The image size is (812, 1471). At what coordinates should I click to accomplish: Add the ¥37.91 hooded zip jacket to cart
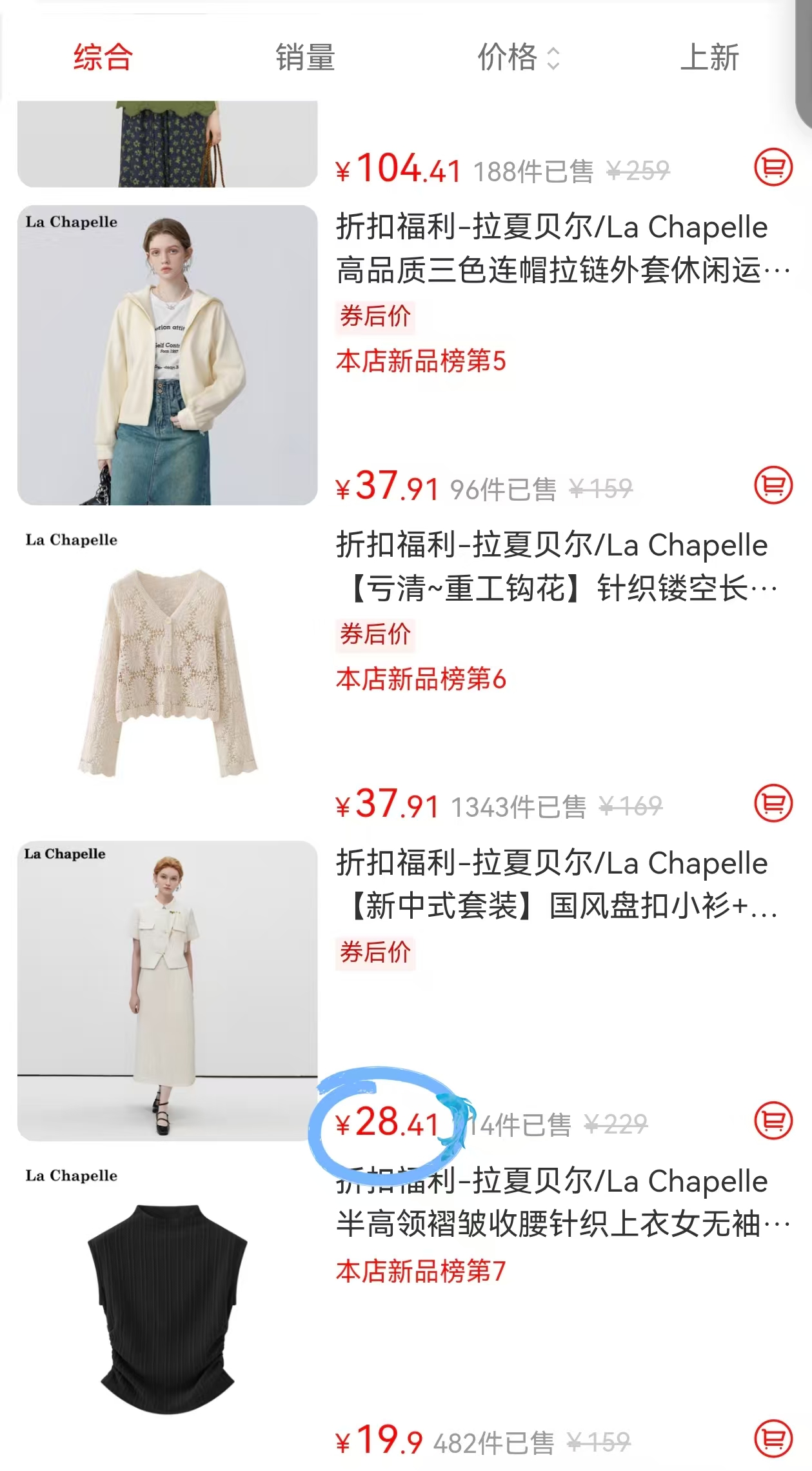click(773, 485)
